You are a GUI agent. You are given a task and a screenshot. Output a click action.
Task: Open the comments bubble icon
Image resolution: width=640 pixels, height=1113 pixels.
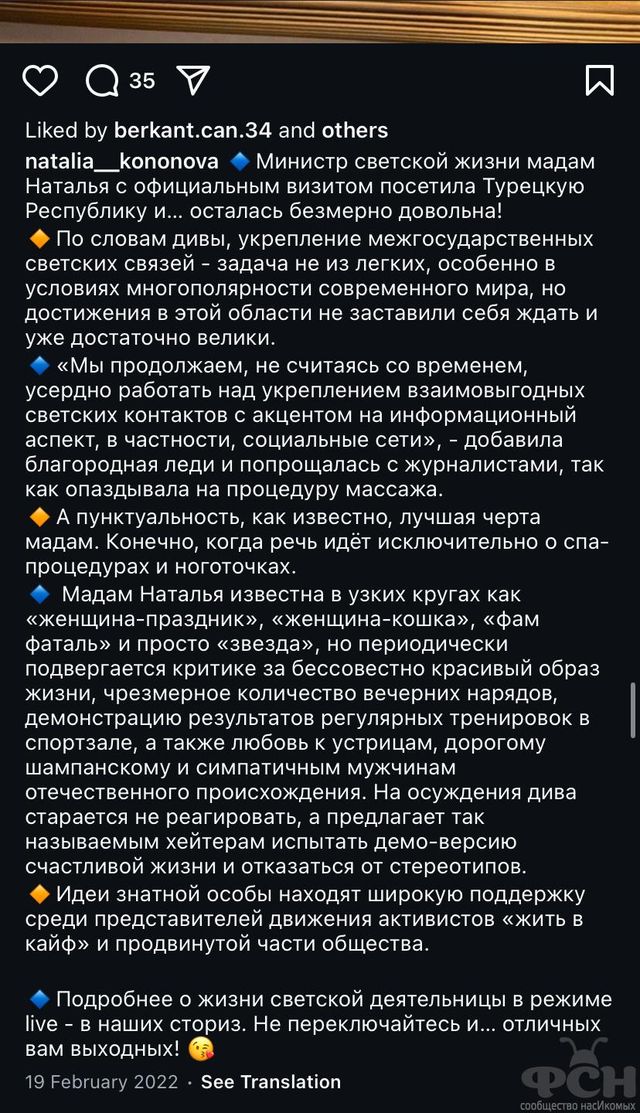coord(102,81)
